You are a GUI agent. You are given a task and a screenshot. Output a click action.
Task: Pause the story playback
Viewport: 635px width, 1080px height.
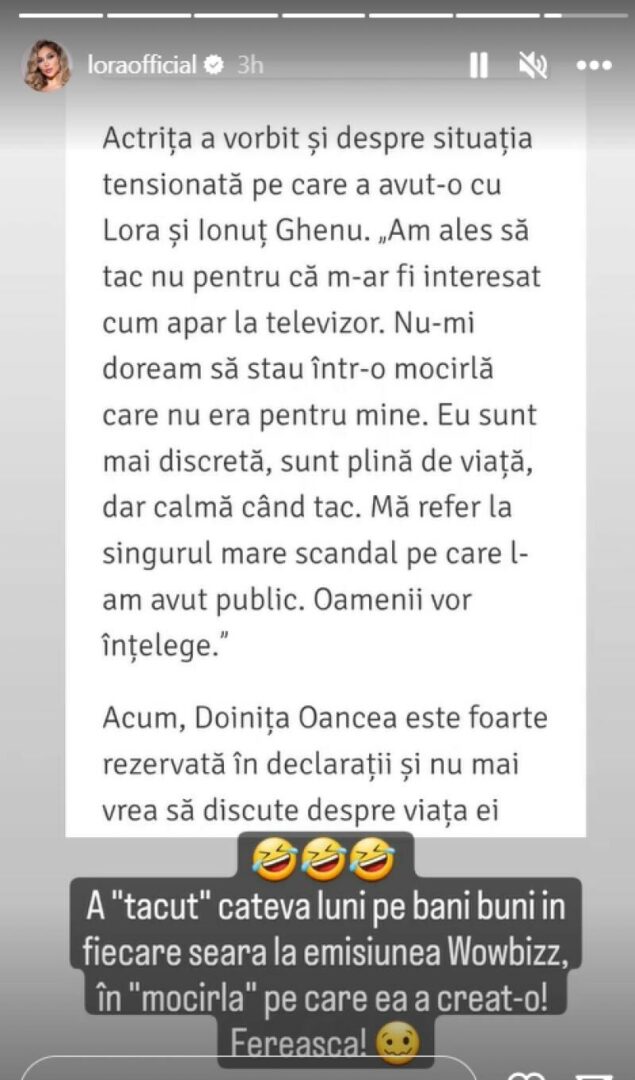click(x=478, y=67)
